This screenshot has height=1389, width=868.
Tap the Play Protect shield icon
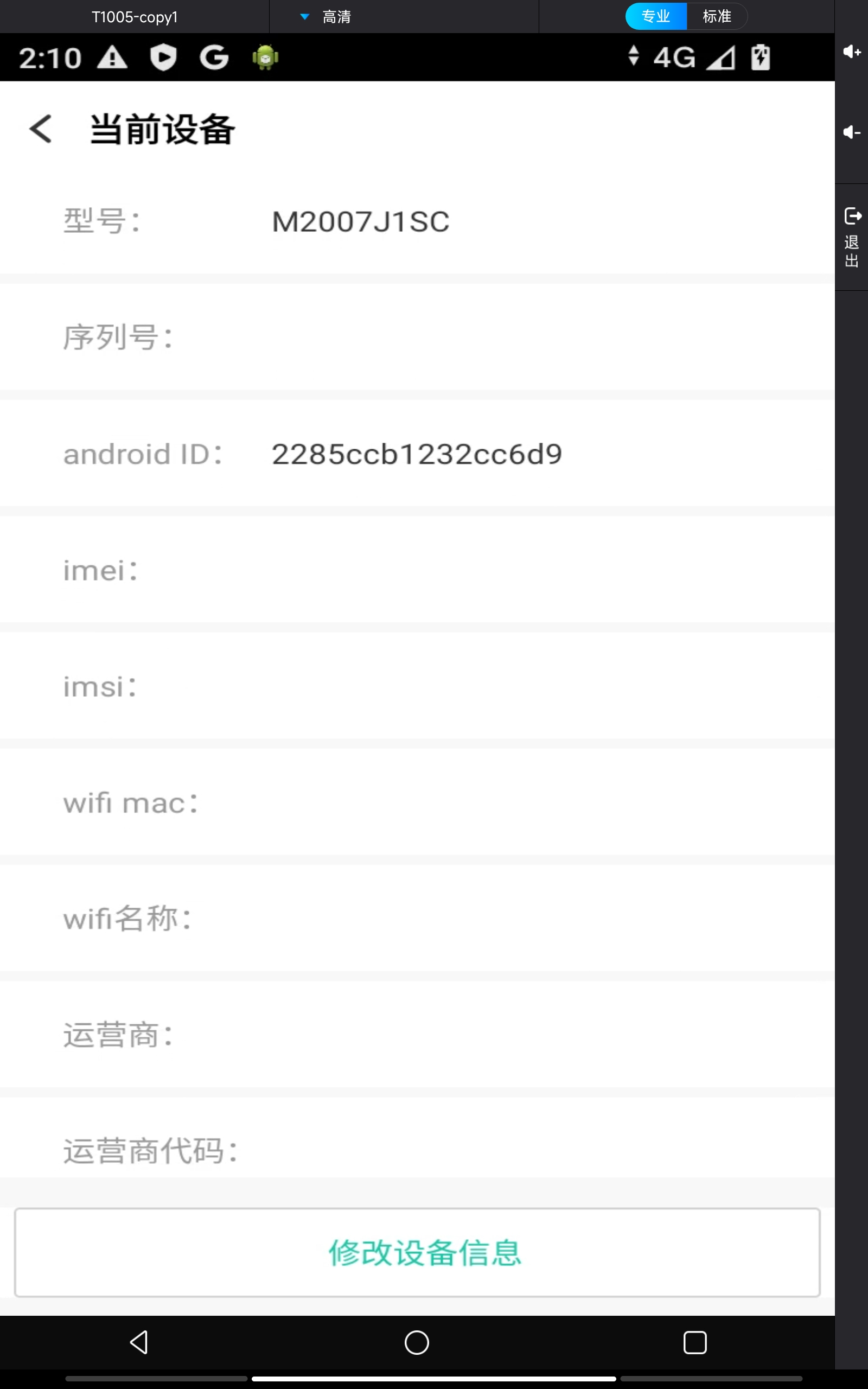[x=164, y=58]
